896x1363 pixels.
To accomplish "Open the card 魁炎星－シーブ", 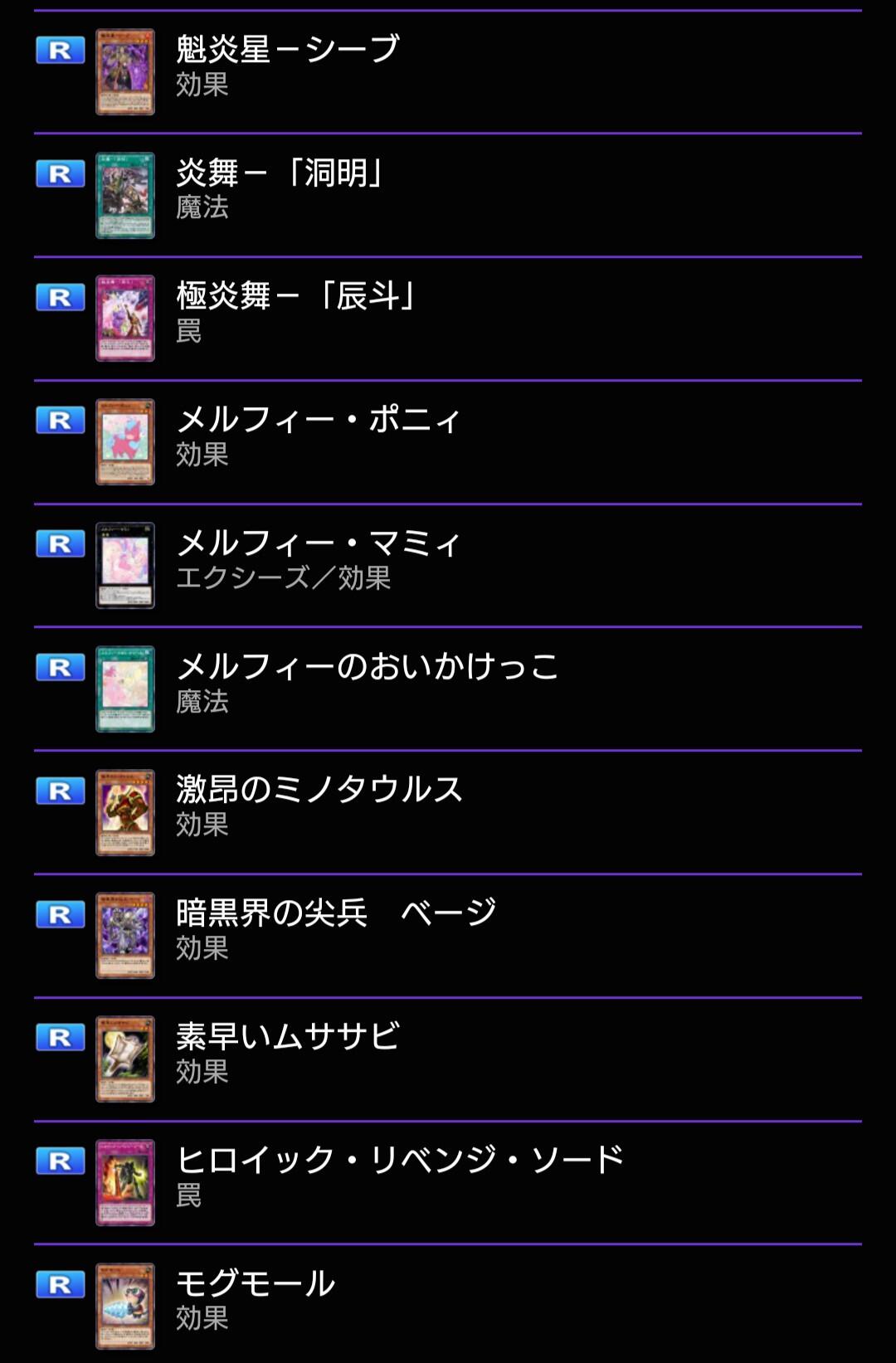I will click(448, 72).
